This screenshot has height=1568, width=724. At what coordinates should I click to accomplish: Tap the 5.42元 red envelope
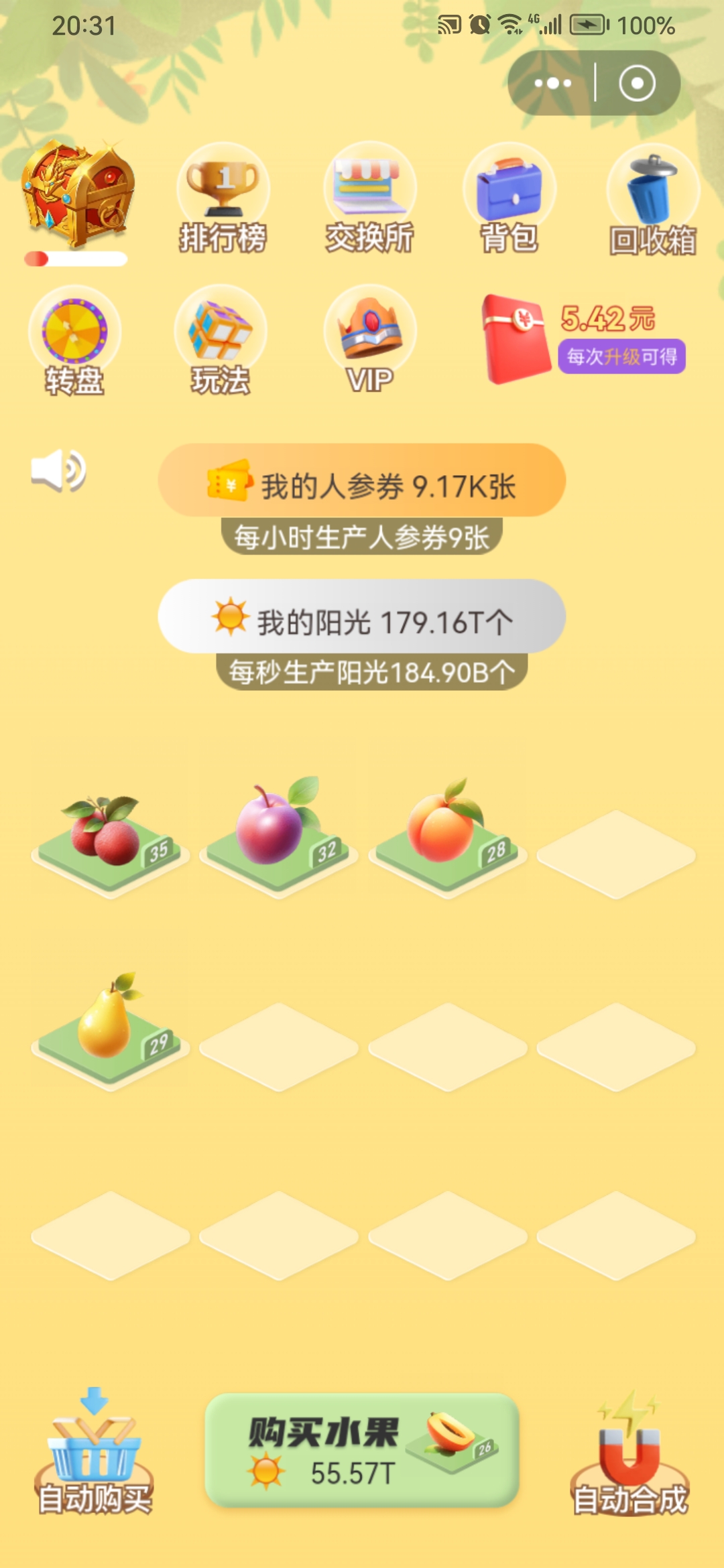tap(583, 339)
